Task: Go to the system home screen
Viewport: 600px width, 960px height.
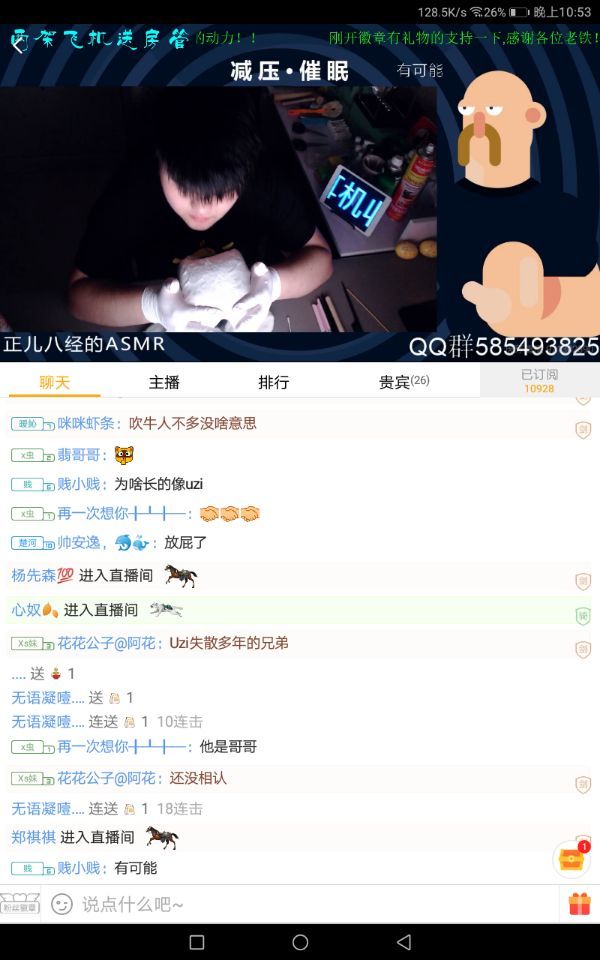Action: click(x=300, y=942)
